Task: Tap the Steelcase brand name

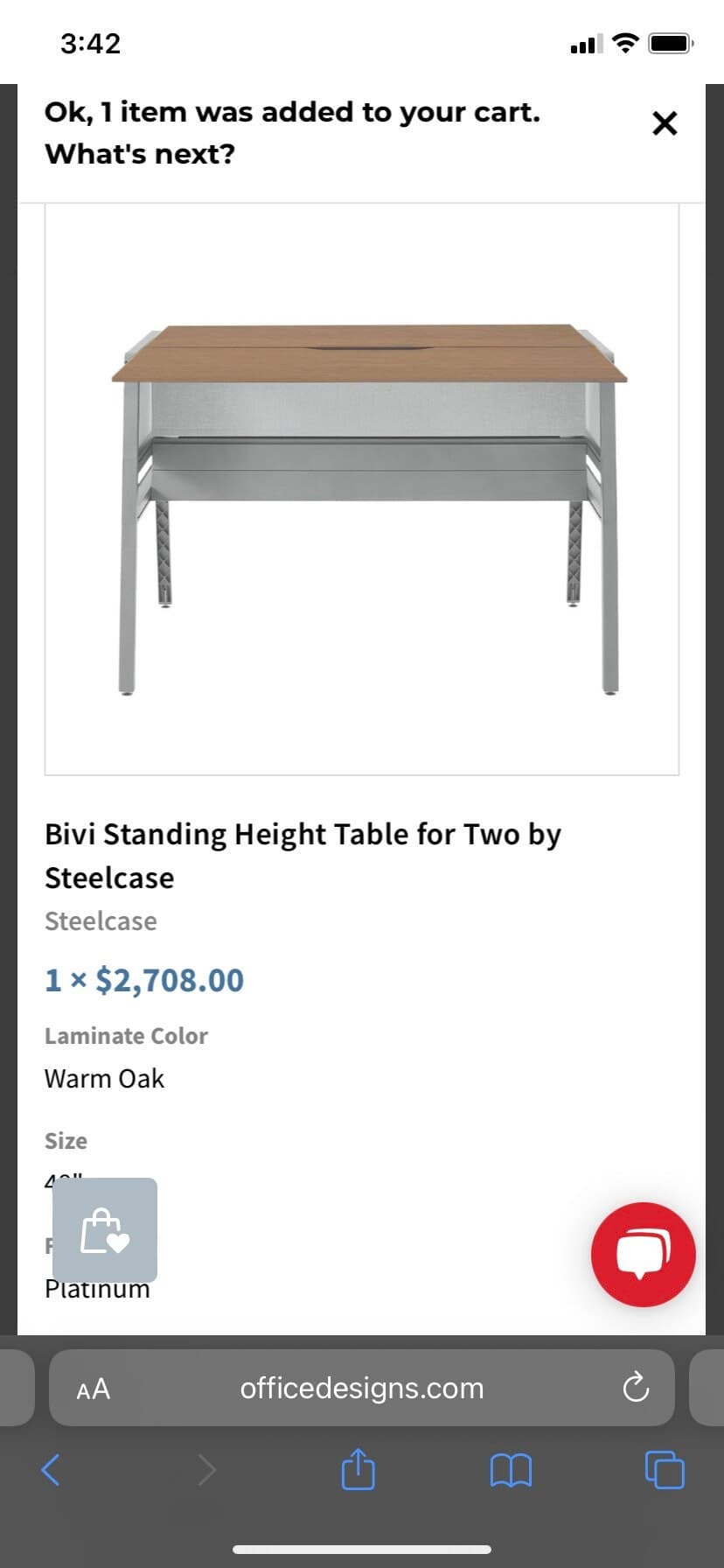Action: pos(101,920)
